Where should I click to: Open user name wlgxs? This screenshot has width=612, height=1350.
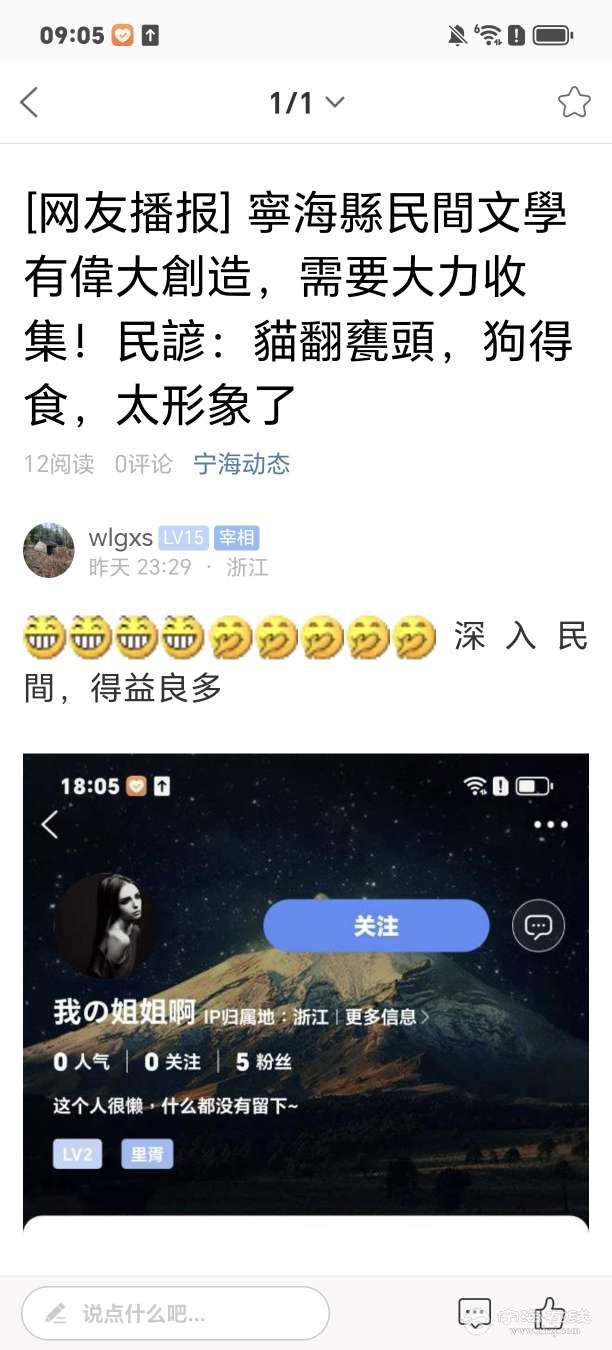(x=120, y=538)
